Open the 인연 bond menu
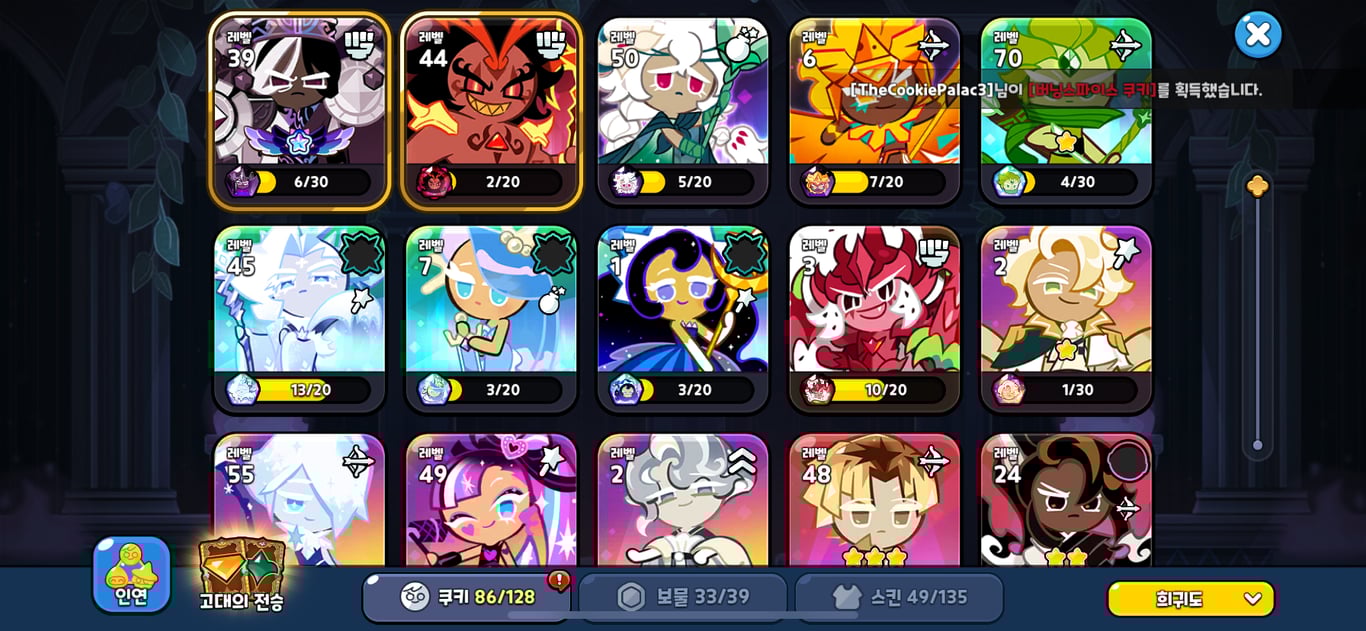 click(131, 574)
